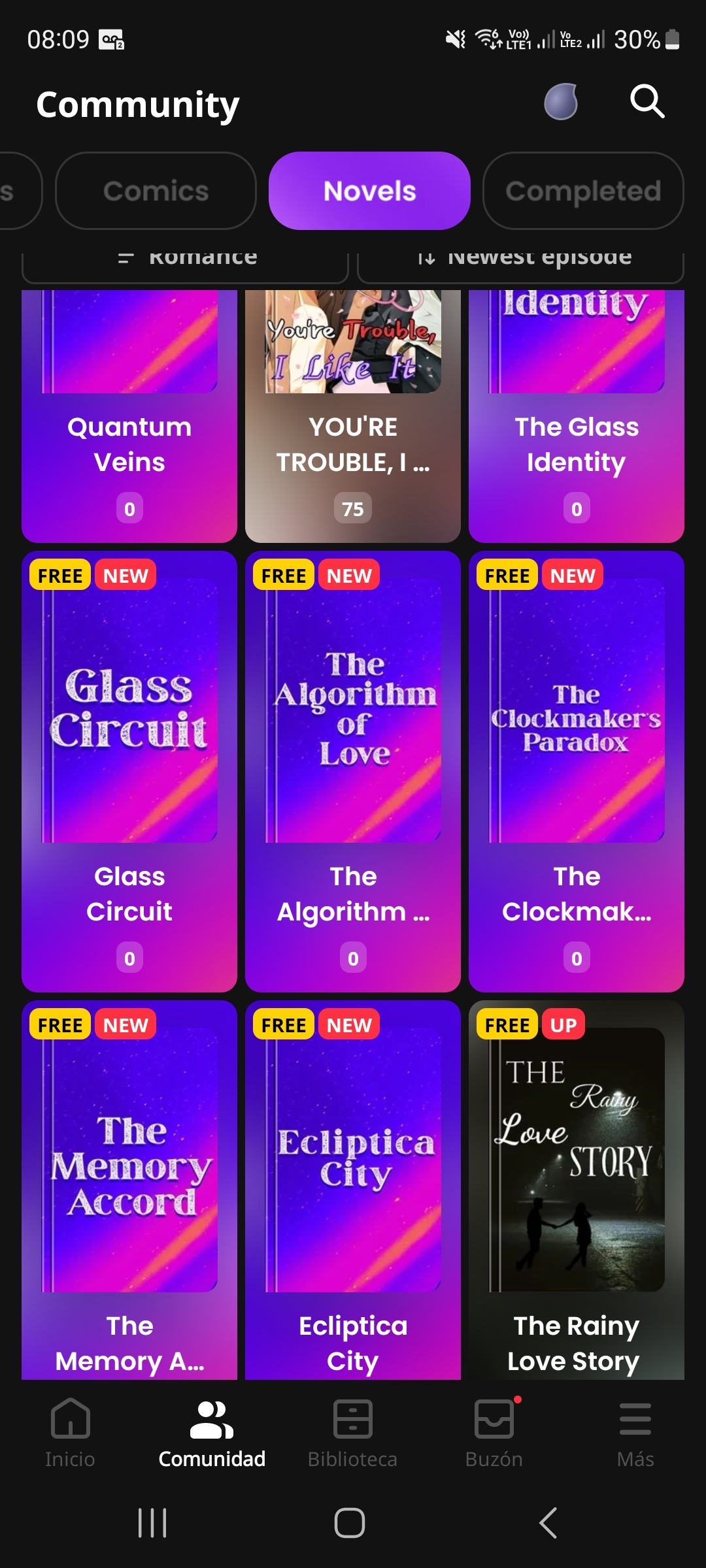Open the Quantum Veins novel
This screenshot has height=1568, width=706.
129,418
